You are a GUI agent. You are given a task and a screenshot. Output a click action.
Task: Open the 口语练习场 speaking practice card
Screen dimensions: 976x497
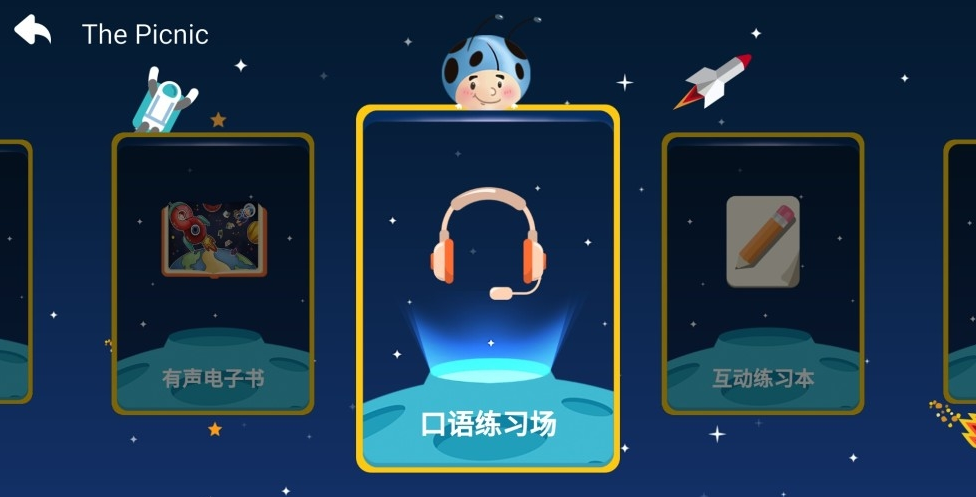(x=488, y=290)
